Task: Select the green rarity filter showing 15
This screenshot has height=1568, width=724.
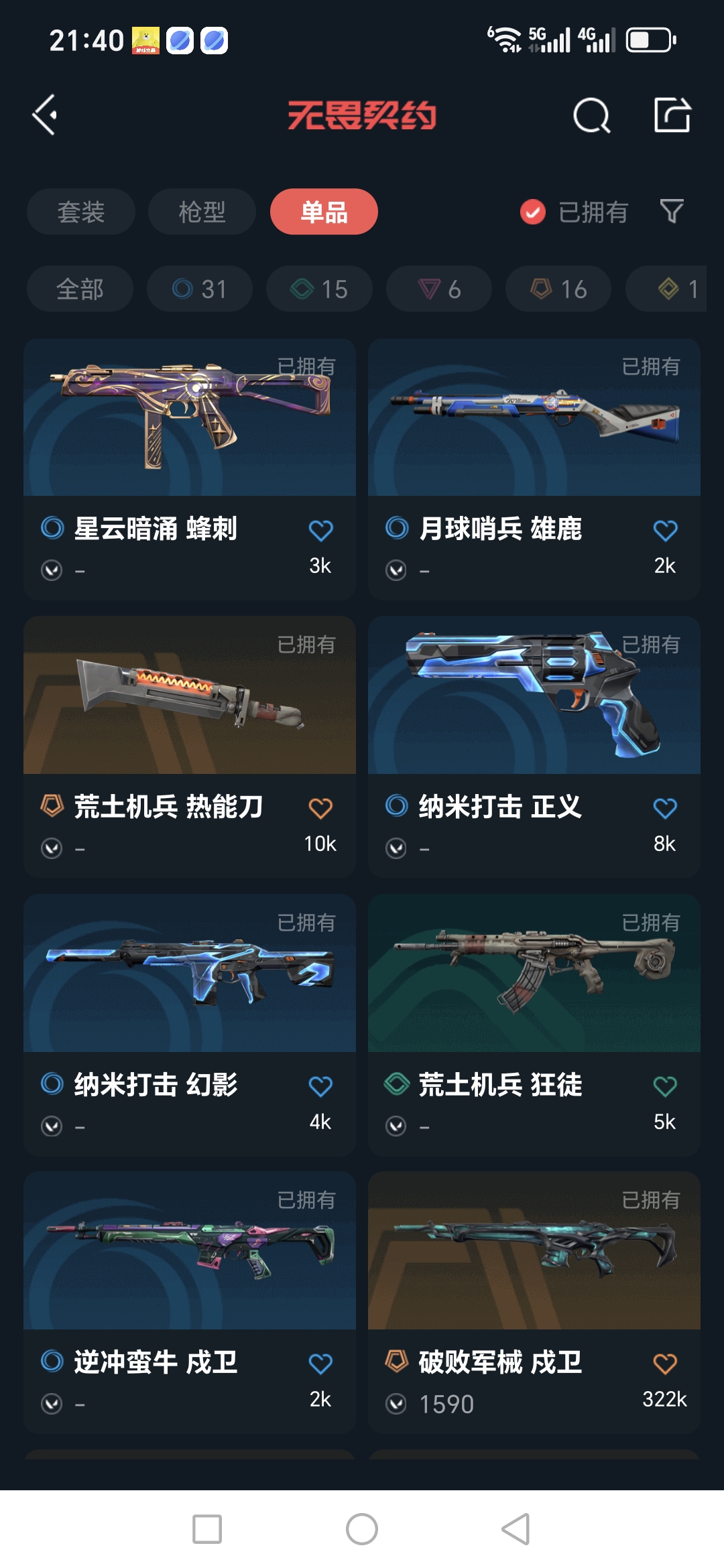Action: click(x=318, y=289)
